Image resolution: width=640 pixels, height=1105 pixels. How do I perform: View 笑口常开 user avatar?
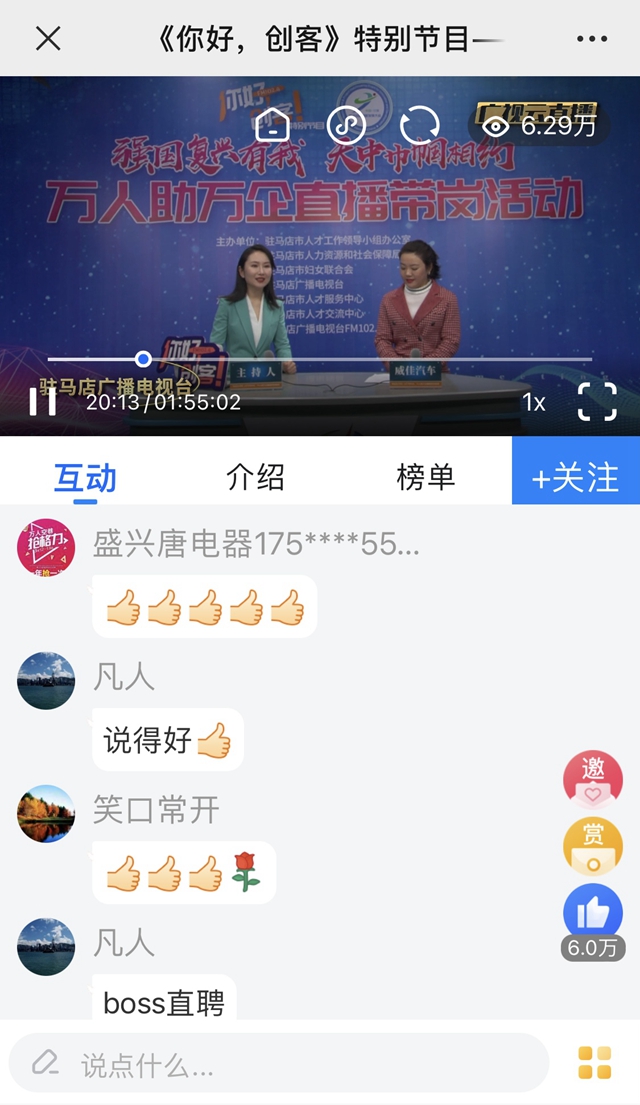tap(46, 813)
